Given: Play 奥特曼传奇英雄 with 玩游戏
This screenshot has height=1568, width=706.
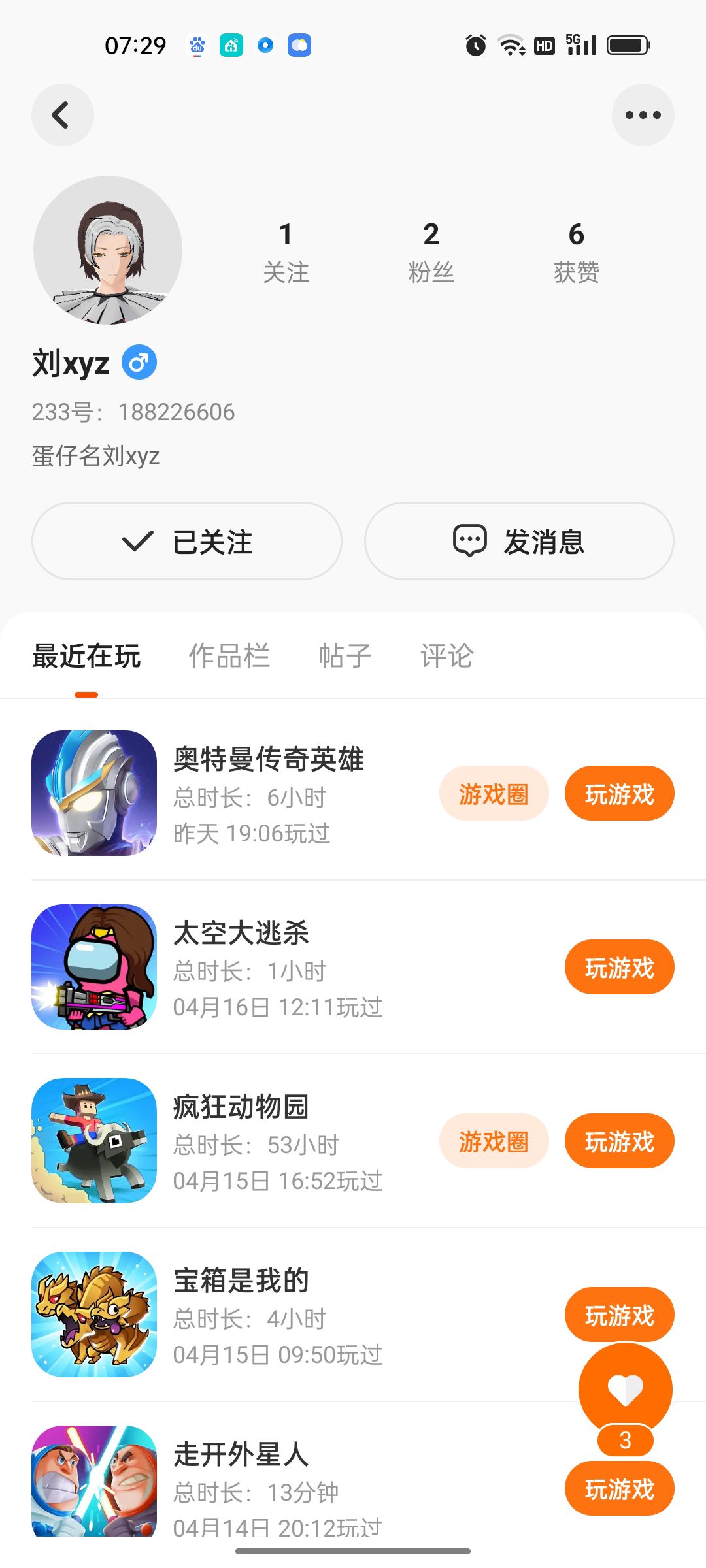Looking at the screenshot, I should (x=619, y=794).
